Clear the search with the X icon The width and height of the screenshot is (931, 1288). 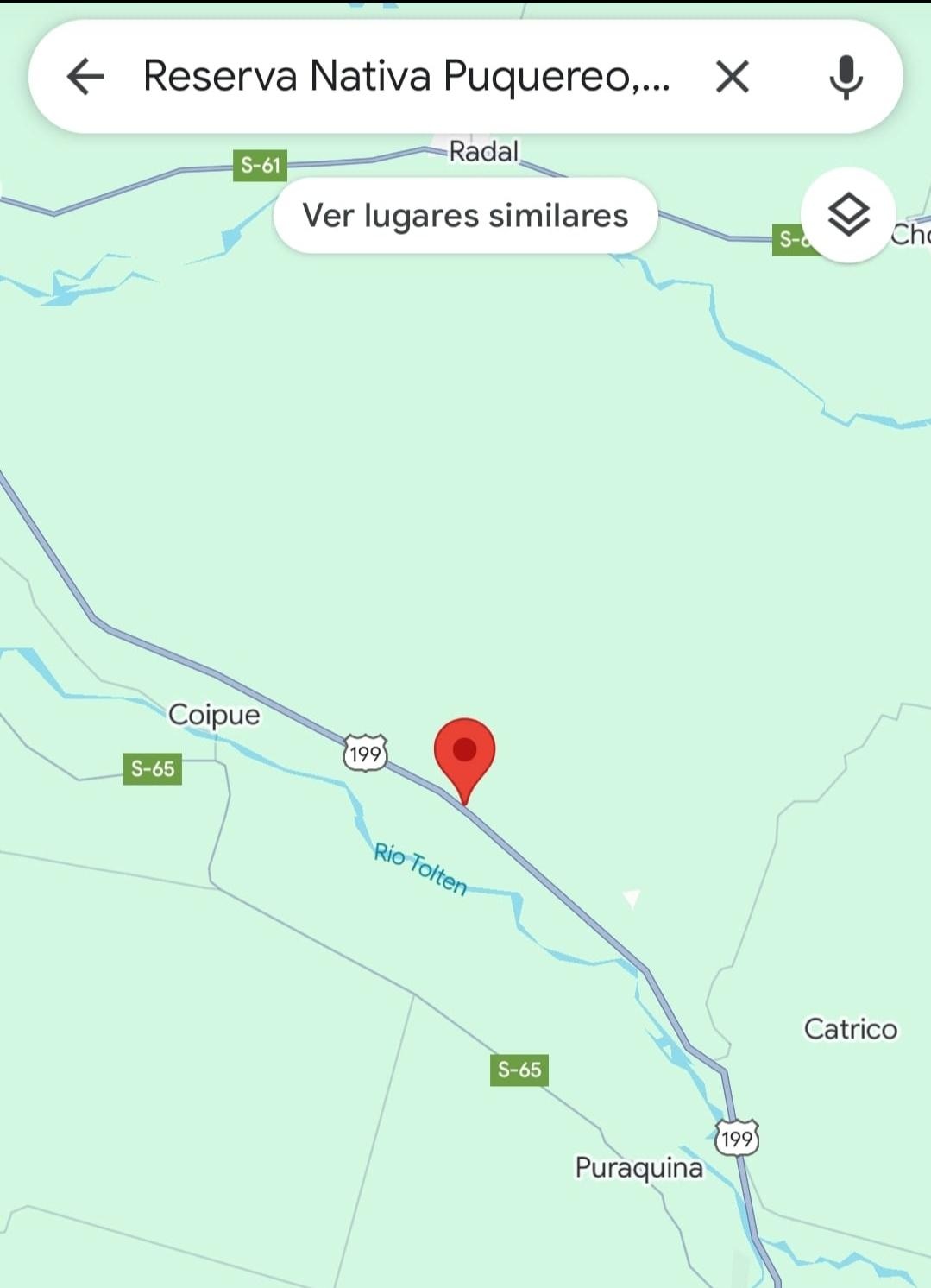point(731,77)
